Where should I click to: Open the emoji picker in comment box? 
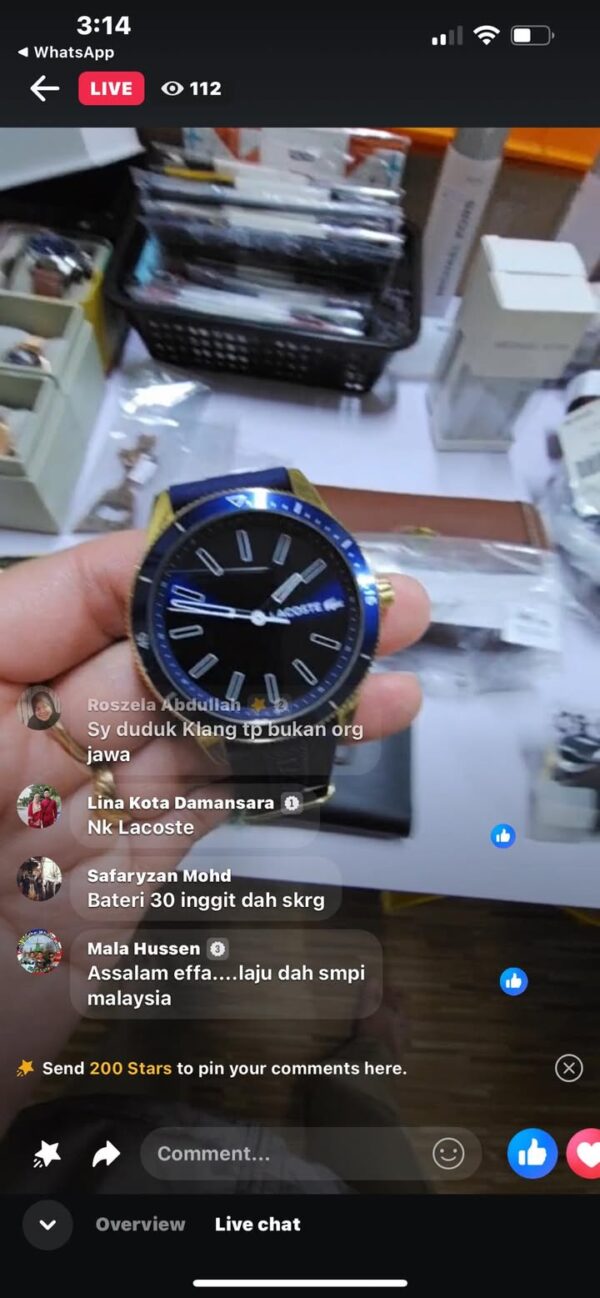pos(448,1153)
